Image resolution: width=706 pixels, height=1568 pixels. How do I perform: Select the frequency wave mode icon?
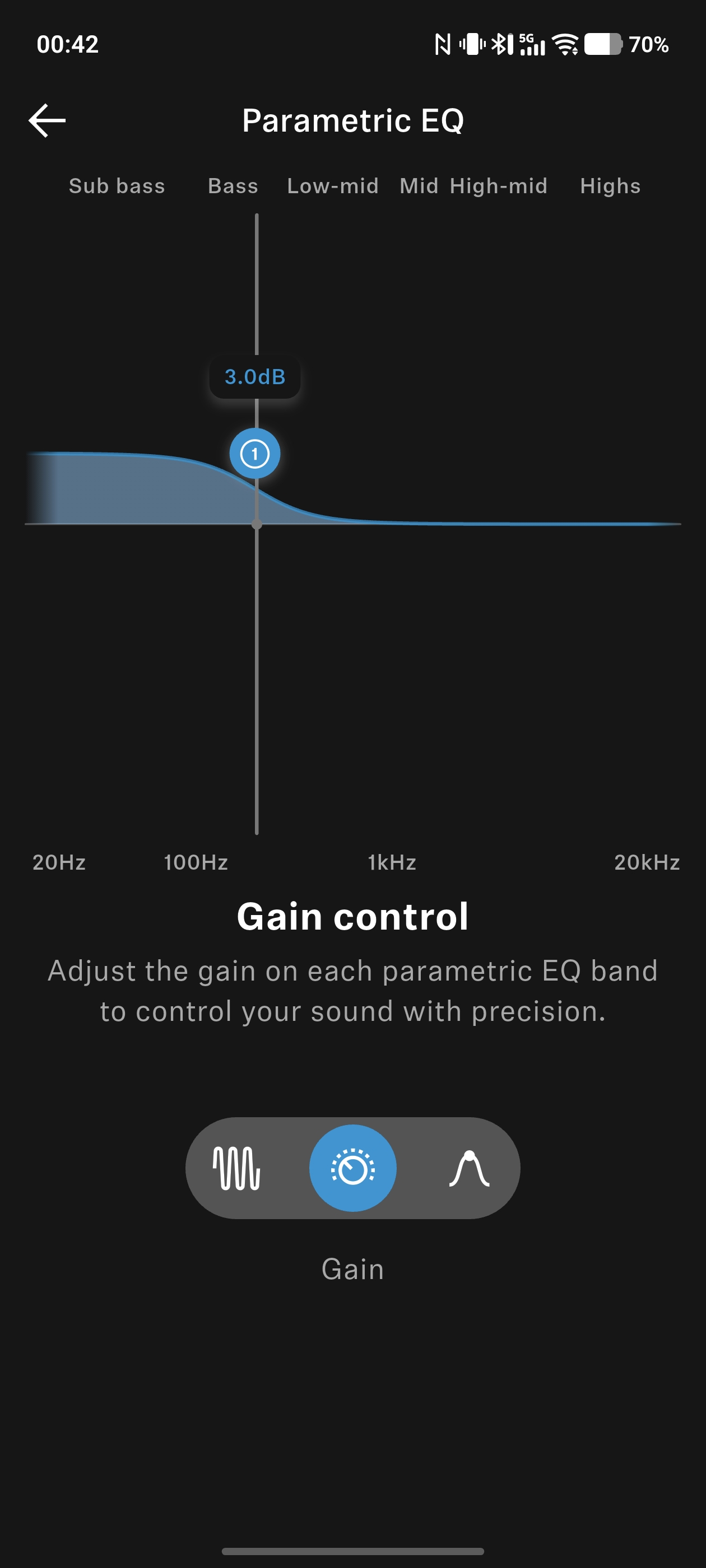click(236, 1168)
